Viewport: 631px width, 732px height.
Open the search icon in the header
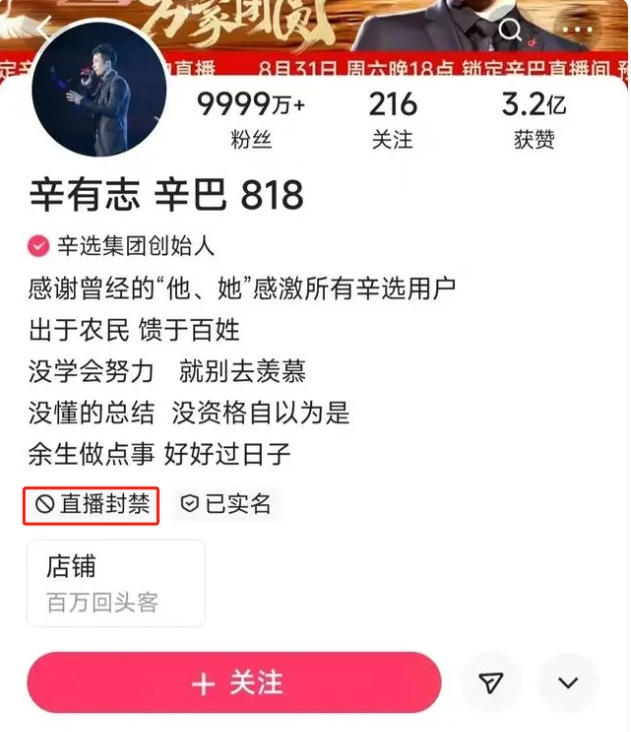[x=511, y=30]
